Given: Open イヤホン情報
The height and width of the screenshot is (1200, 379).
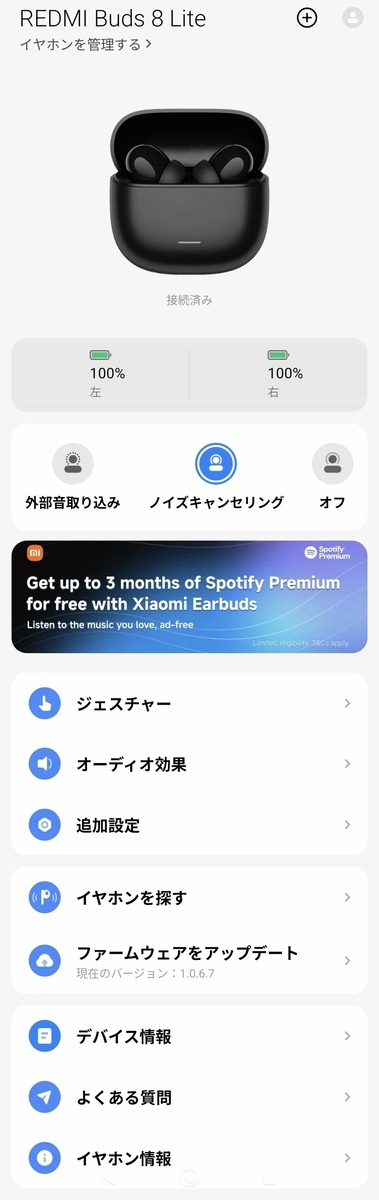Looking at the screenshot, I should [189, 1158].
